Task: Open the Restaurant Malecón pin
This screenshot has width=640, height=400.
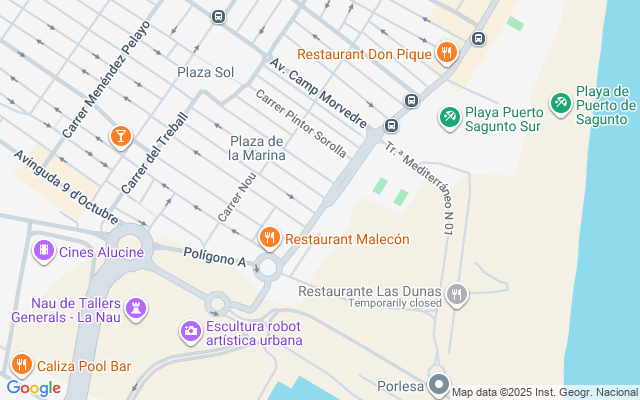Action: 269,238
